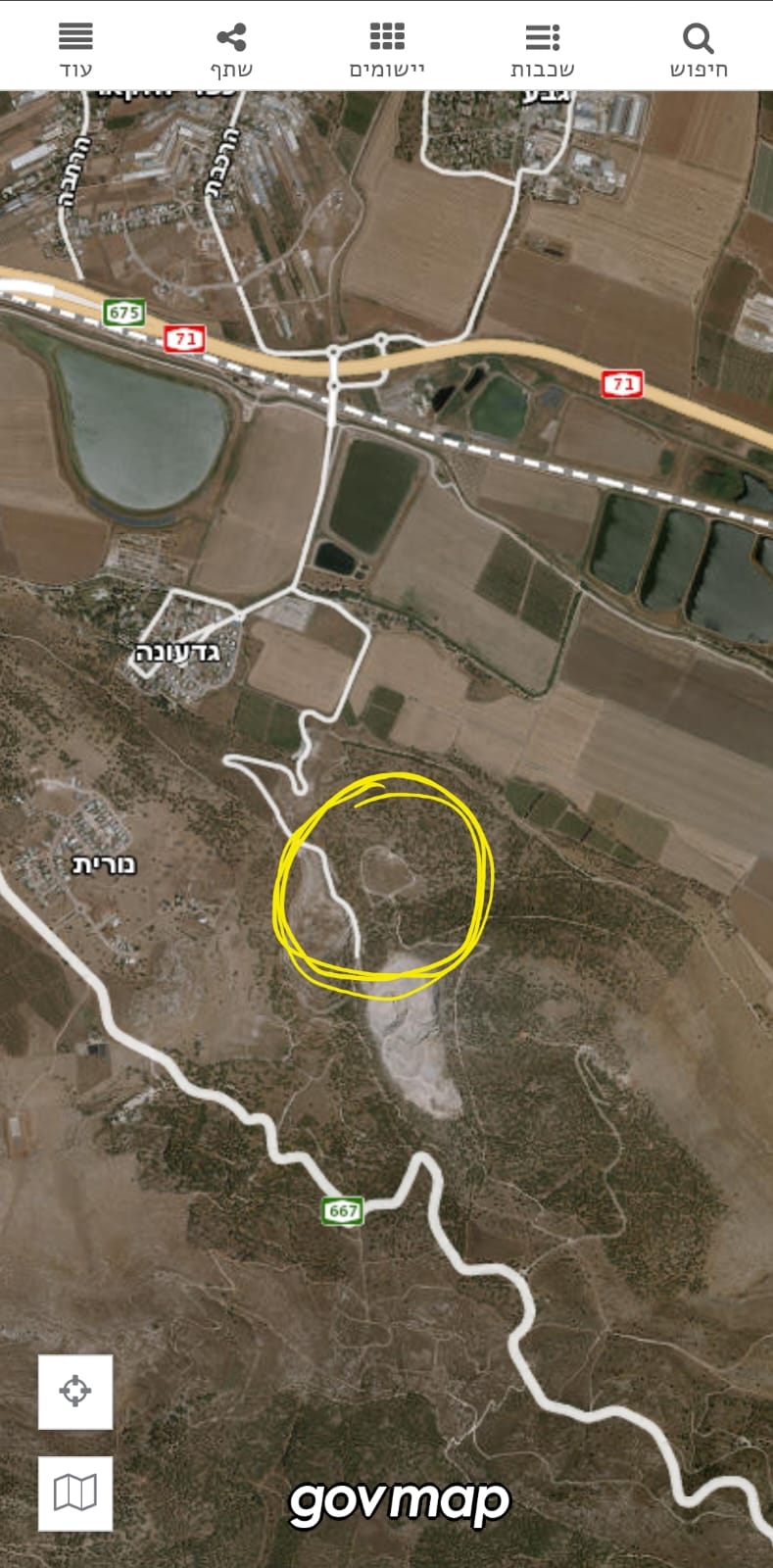This screenshot has height=1568, width=773.
Task: Open the more (עוד) menu
Action: 75,48
